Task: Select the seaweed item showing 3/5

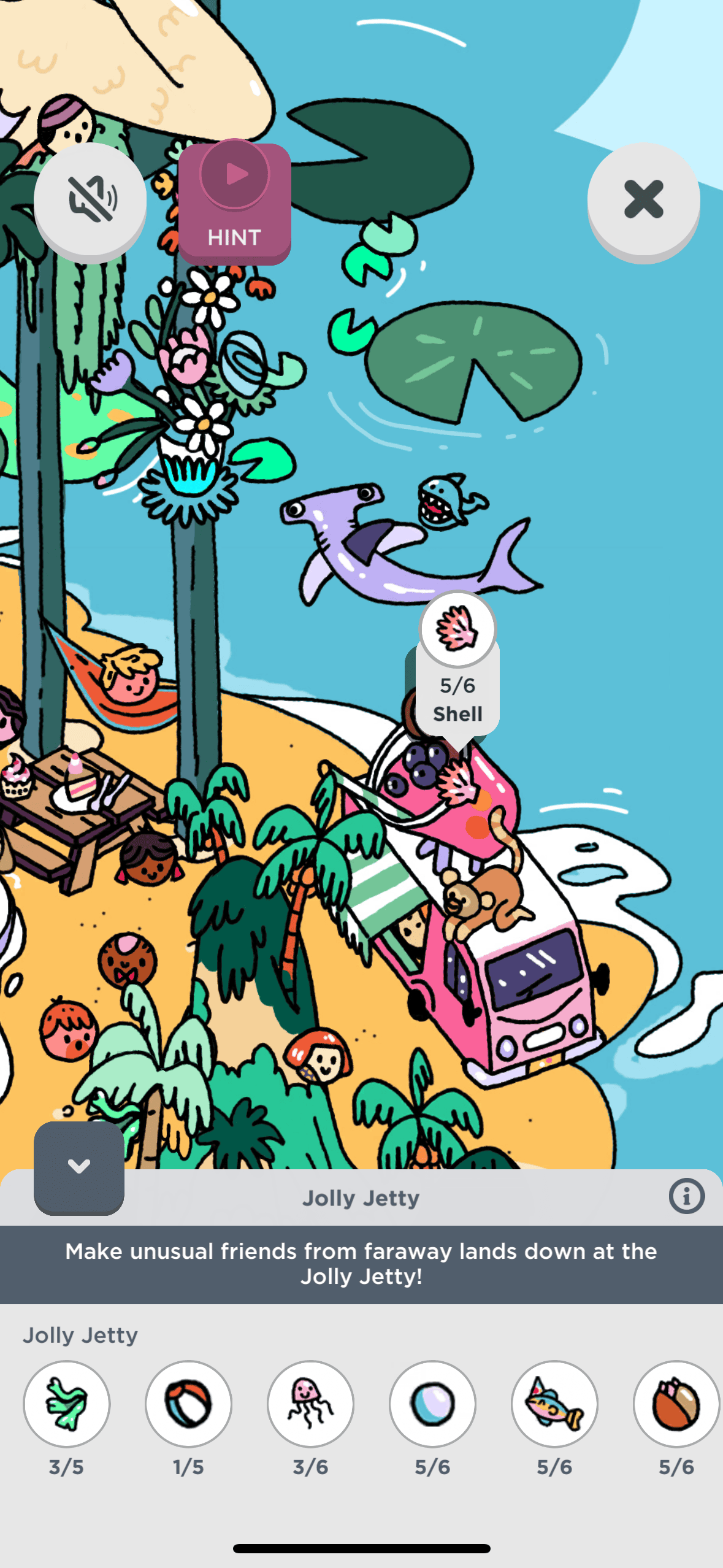Action: [67, 1404]
